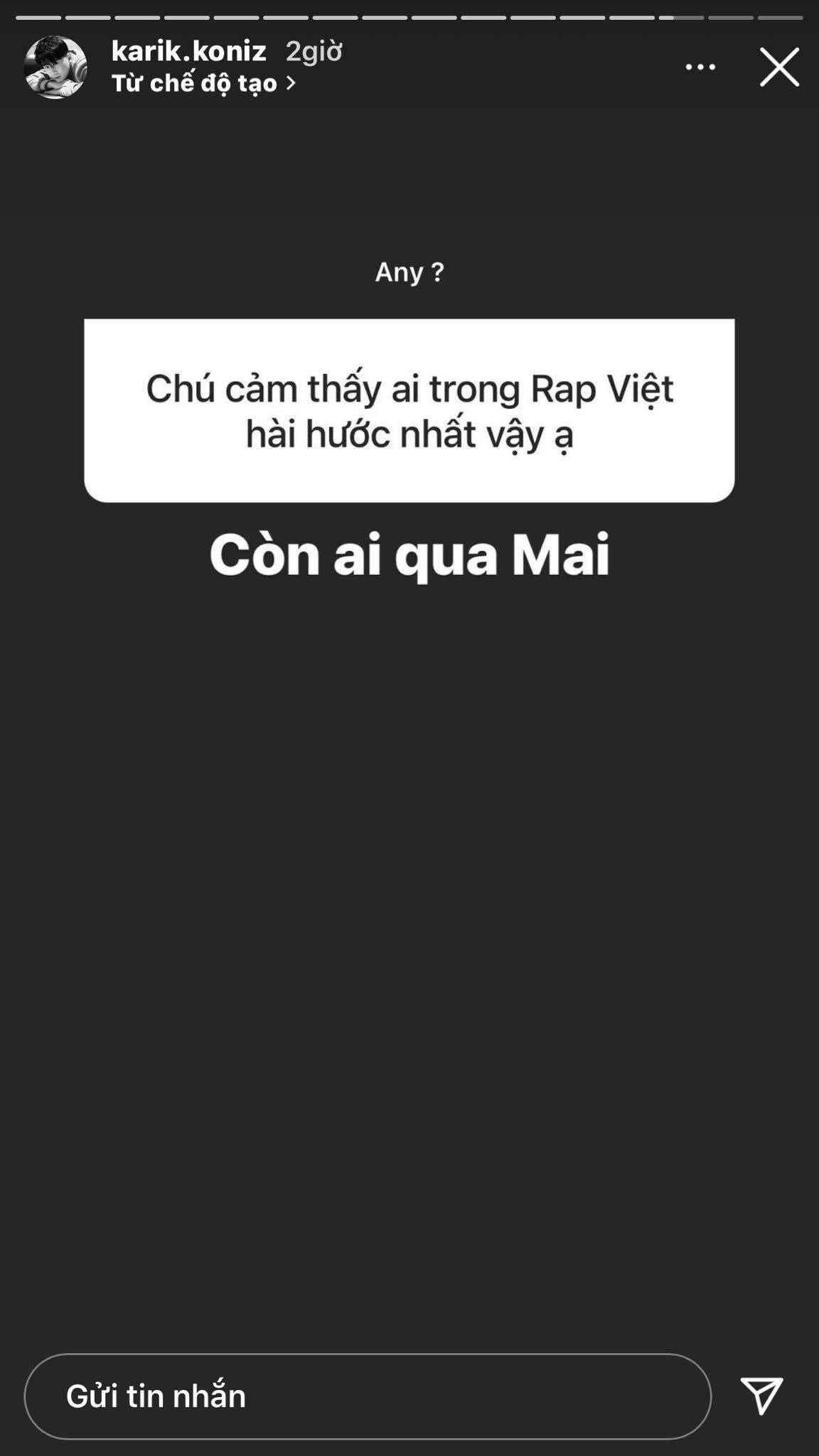Tap the 'Gửi tin nhắn' message field
This screenshot has width=819, height=1456.
pyautogui.click(x=368, y=1396)
